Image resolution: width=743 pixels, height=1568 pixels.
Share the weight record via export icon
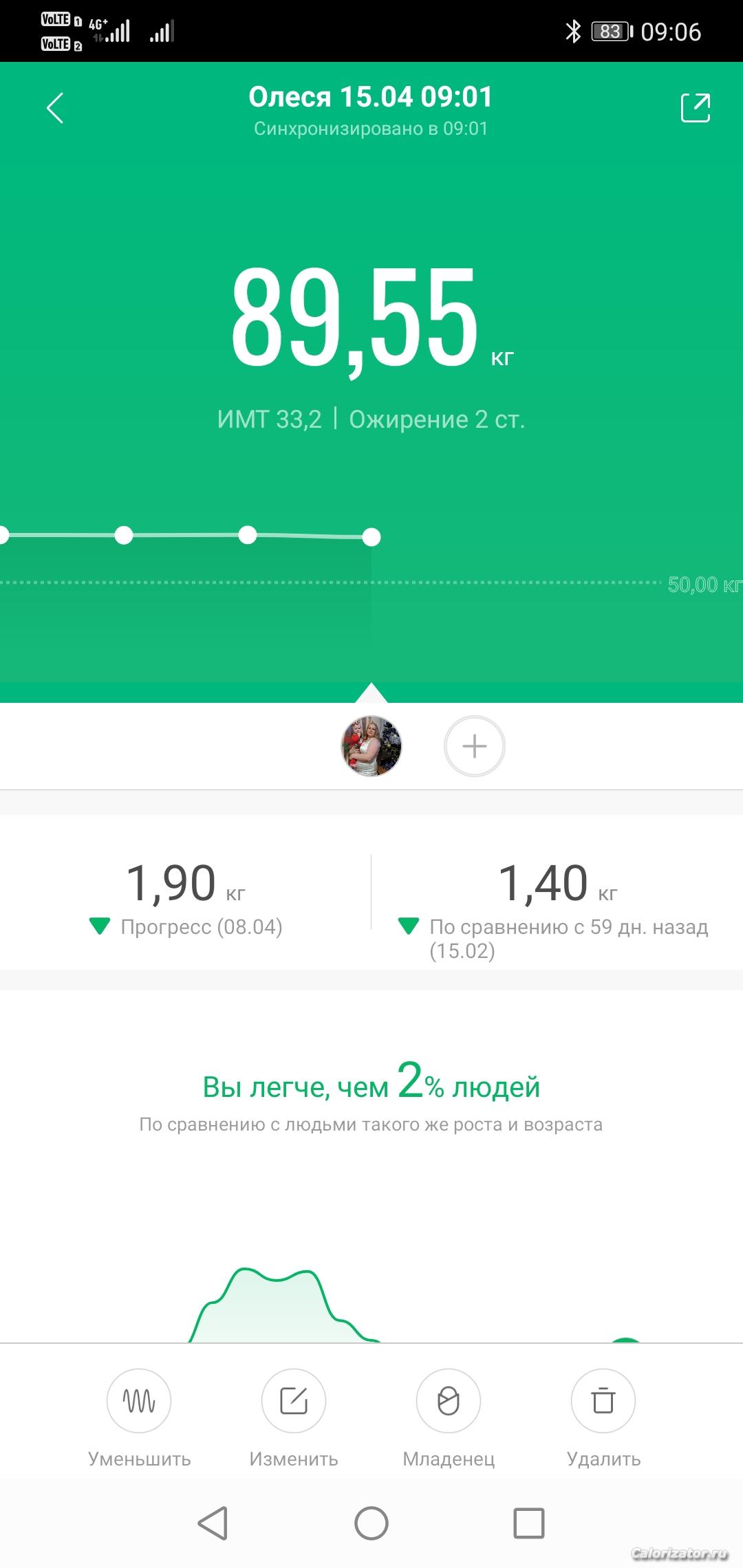(x=695, y=108)
